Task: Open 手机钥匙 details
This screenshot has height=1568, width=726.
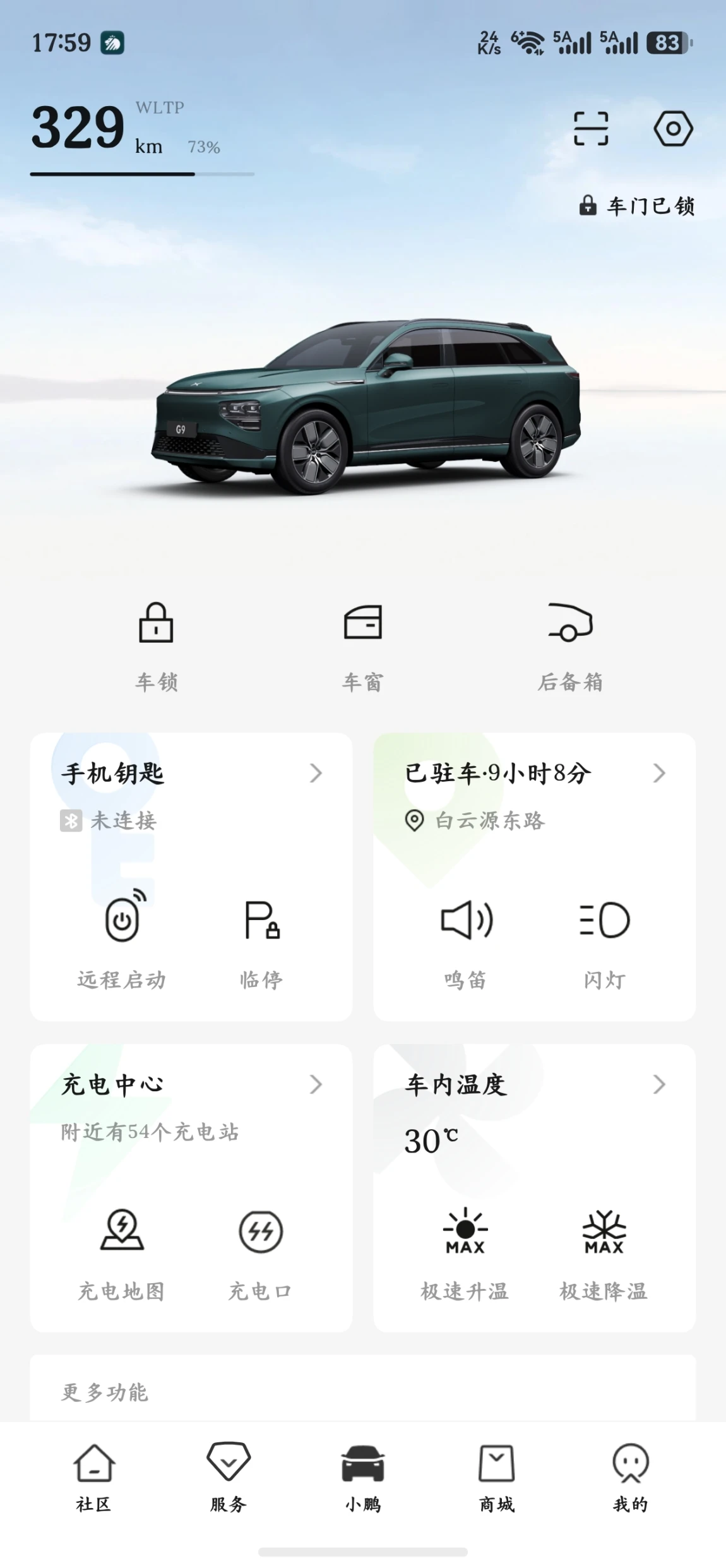Action: [189, 774]
